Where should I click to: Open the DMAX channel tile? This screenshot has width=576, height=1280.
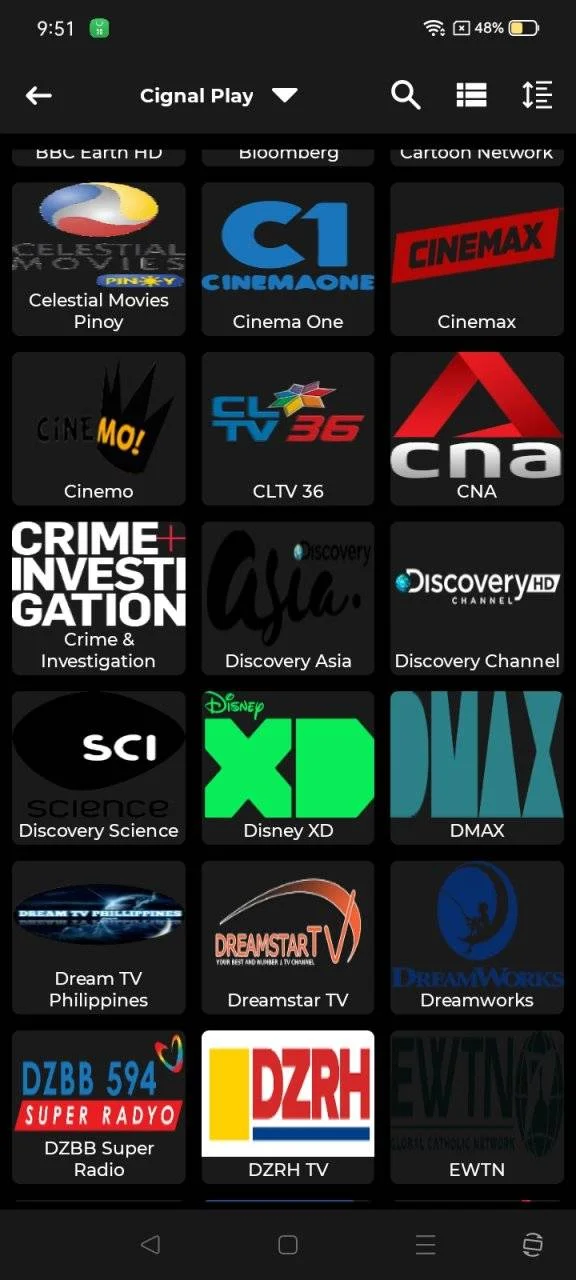[477, 768]
